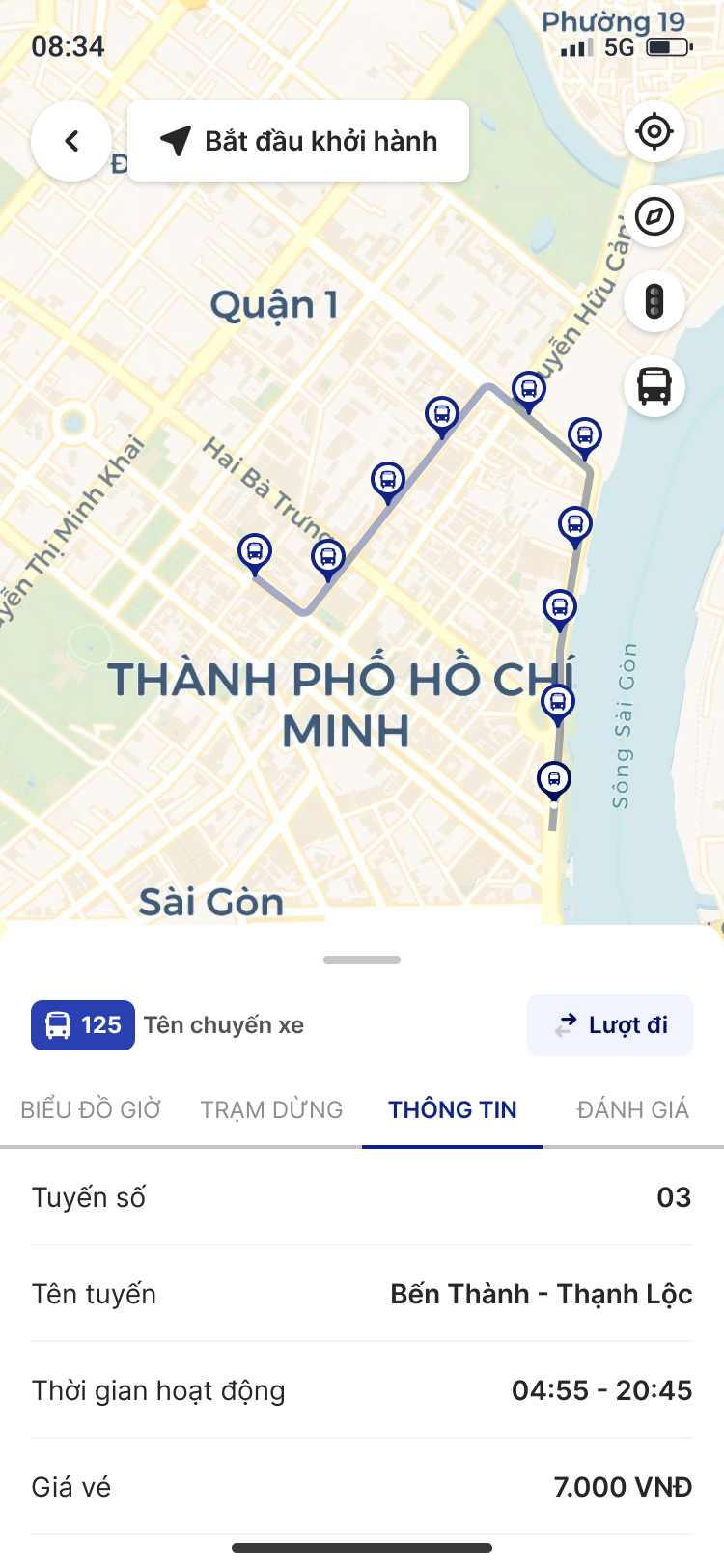
Task: Center map on my current location
Action: coord(654,131)
